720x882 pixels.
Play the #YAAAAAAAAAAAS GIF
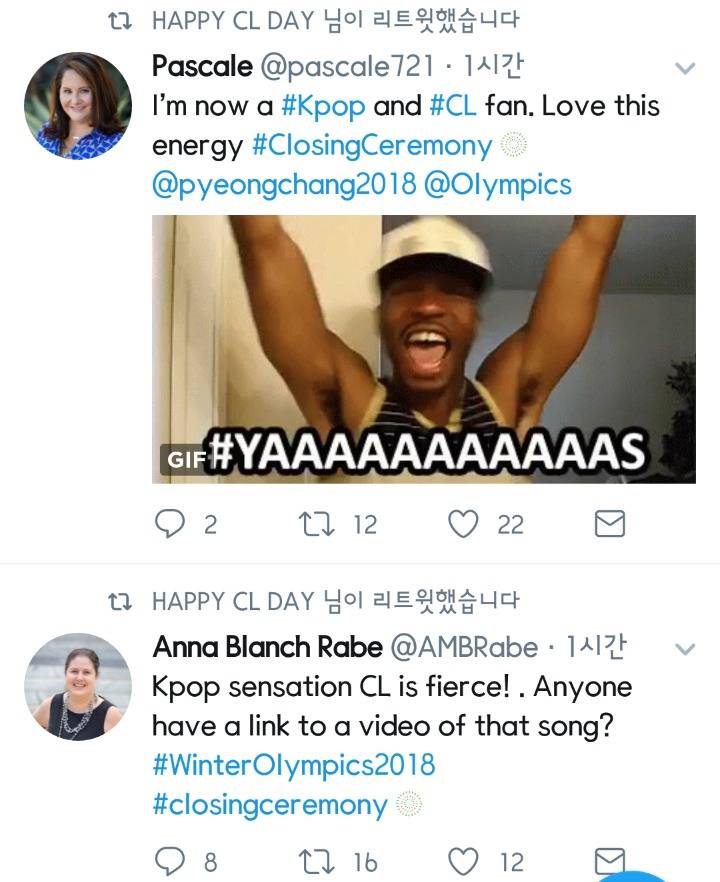[x=423, y=349]
